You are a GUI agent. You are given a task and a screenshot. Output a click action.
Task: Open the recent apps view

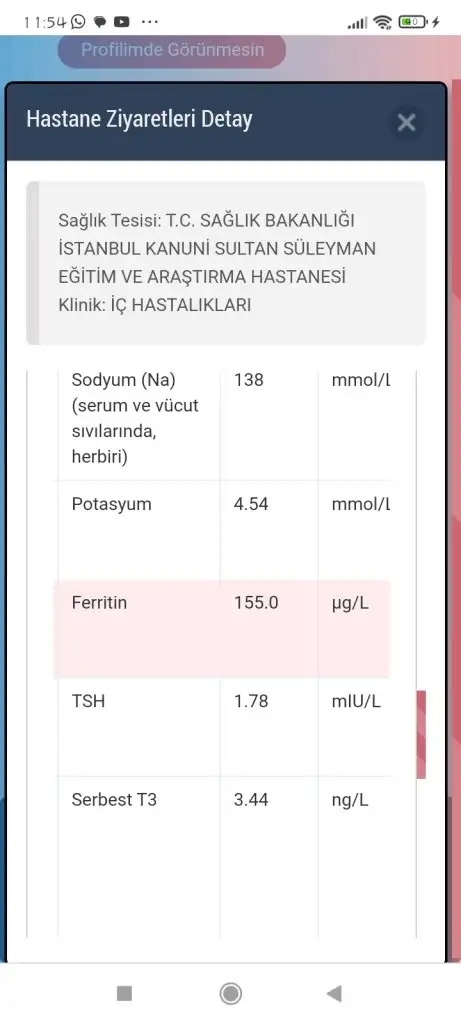[125, 993]
